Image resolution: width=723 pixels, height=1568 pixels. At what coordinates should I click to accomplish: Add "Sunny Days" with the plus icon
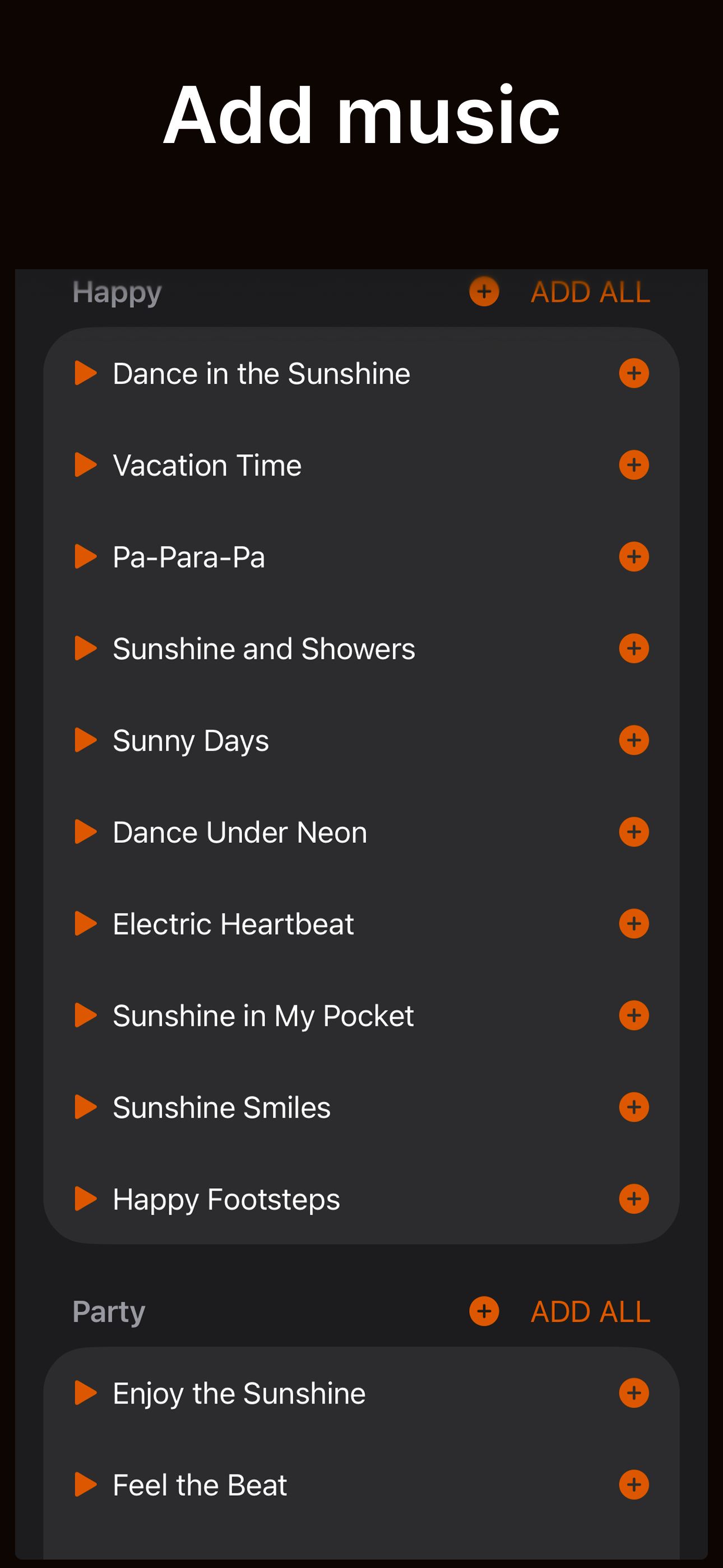tap(633, 740)
